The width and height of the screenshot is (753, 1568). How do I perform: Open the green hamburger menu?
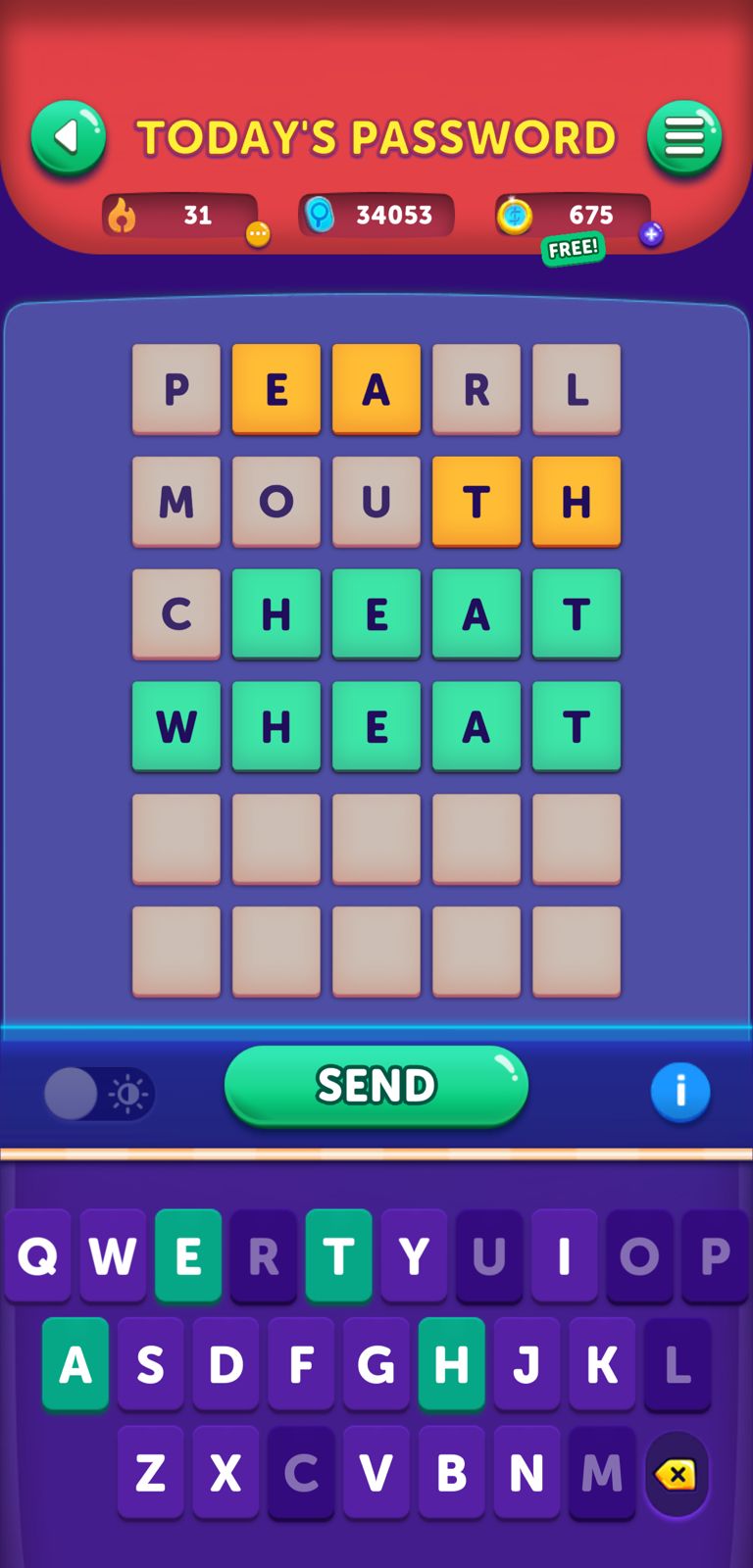click(684, 138)
